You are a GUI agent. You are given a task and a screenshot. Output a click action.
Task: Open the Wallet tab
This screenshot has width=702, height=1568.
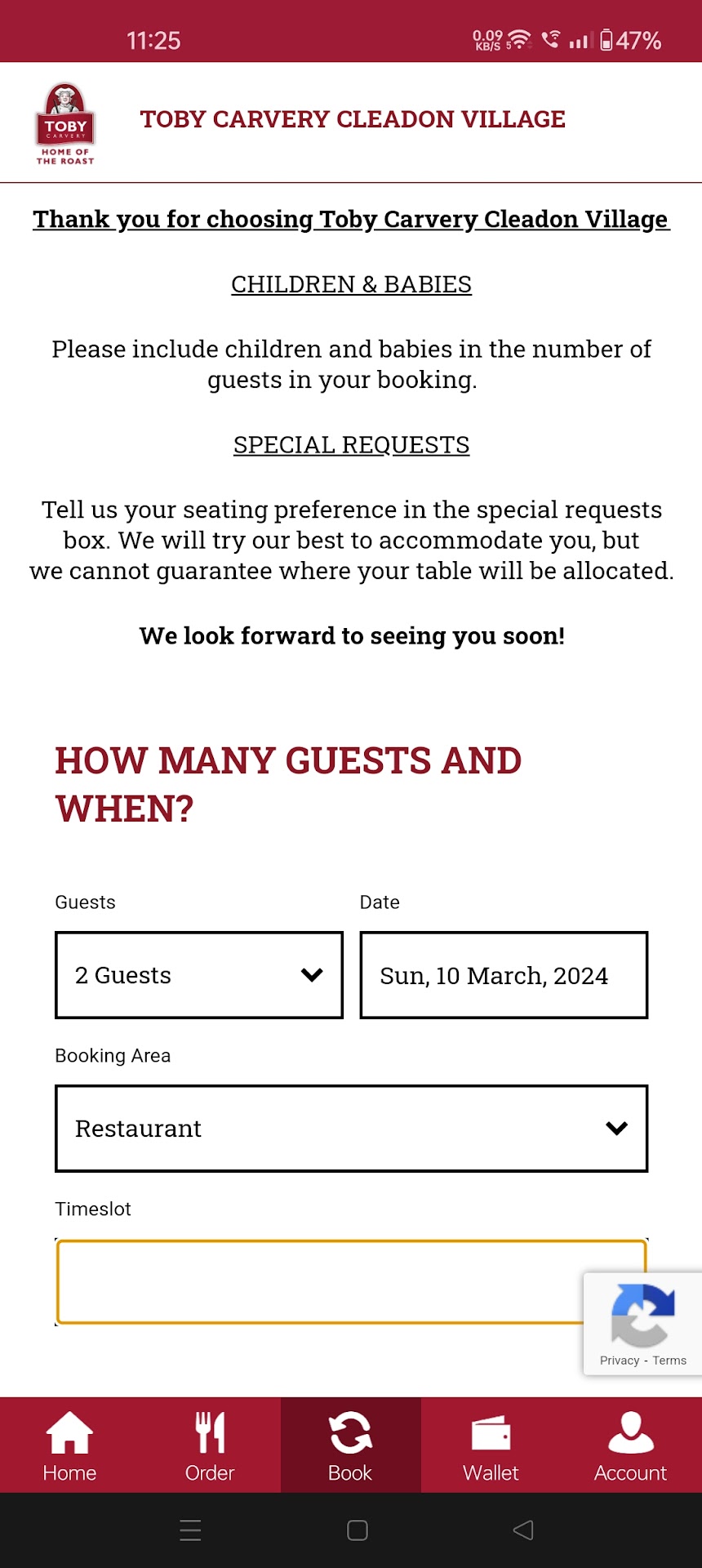point(491,1445)
